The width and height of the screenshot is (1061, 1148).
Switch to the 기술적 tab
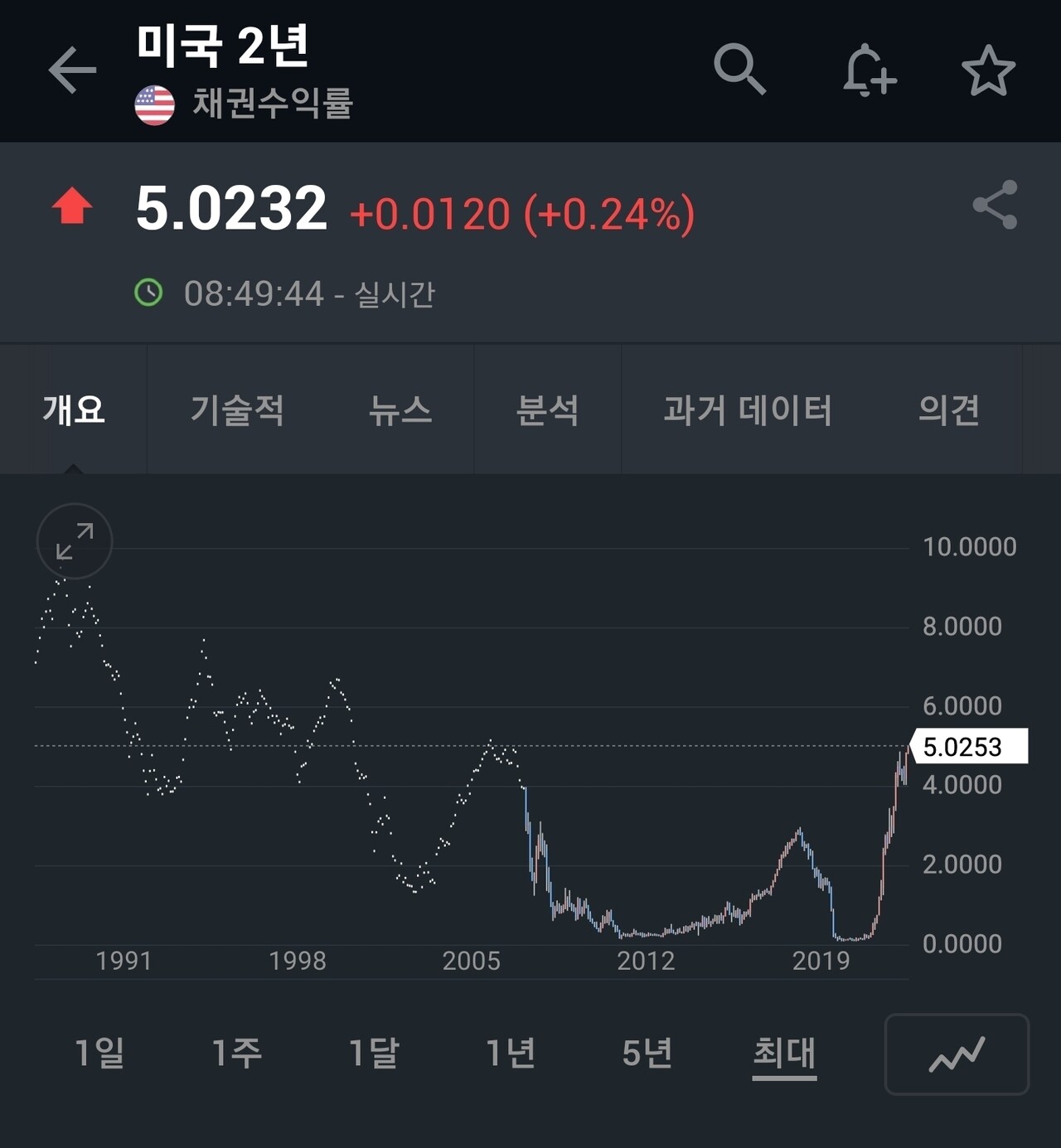coord(235,410)
